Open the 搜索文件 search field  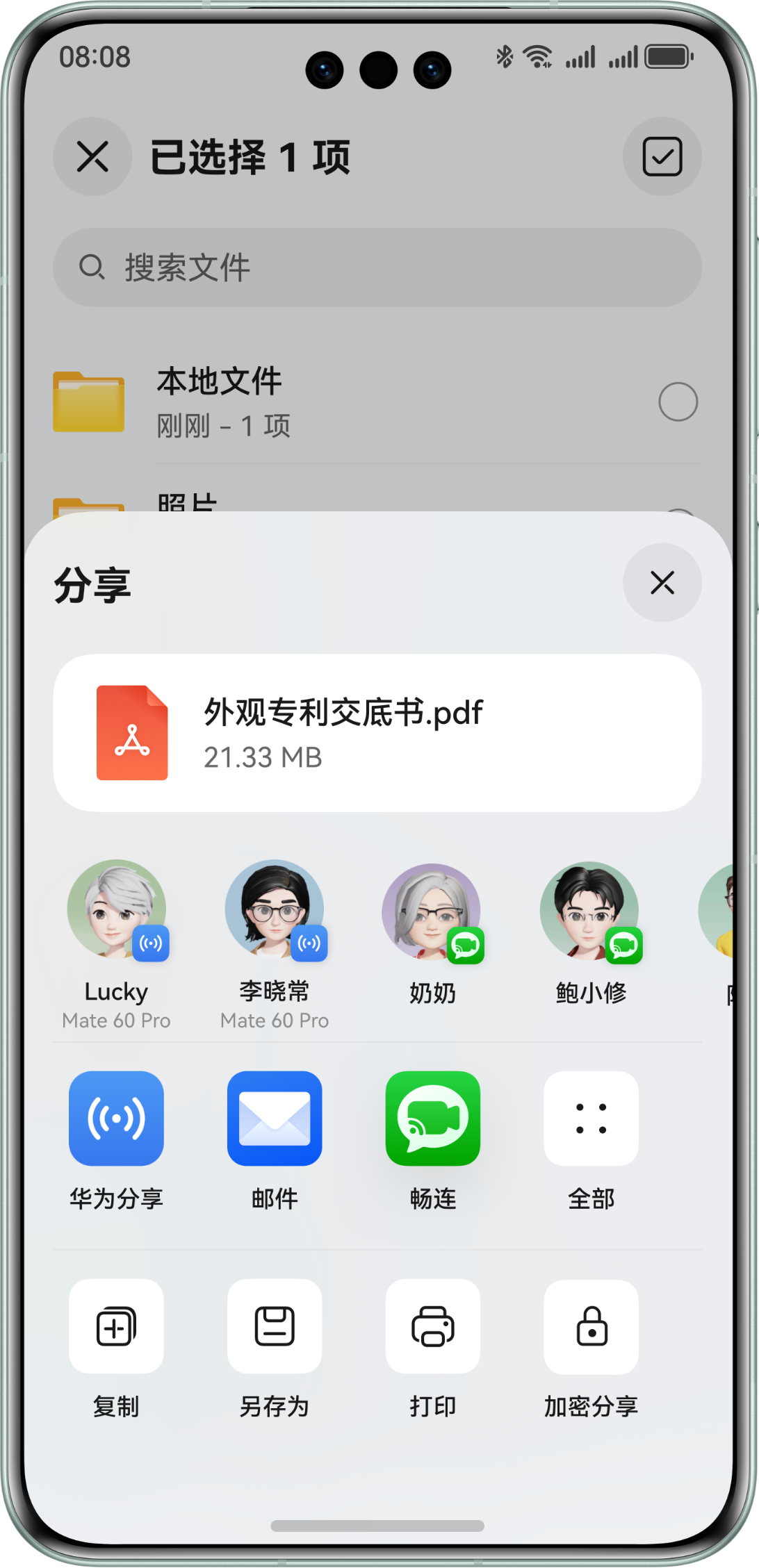pyautogui.click(x=377, y=267)
